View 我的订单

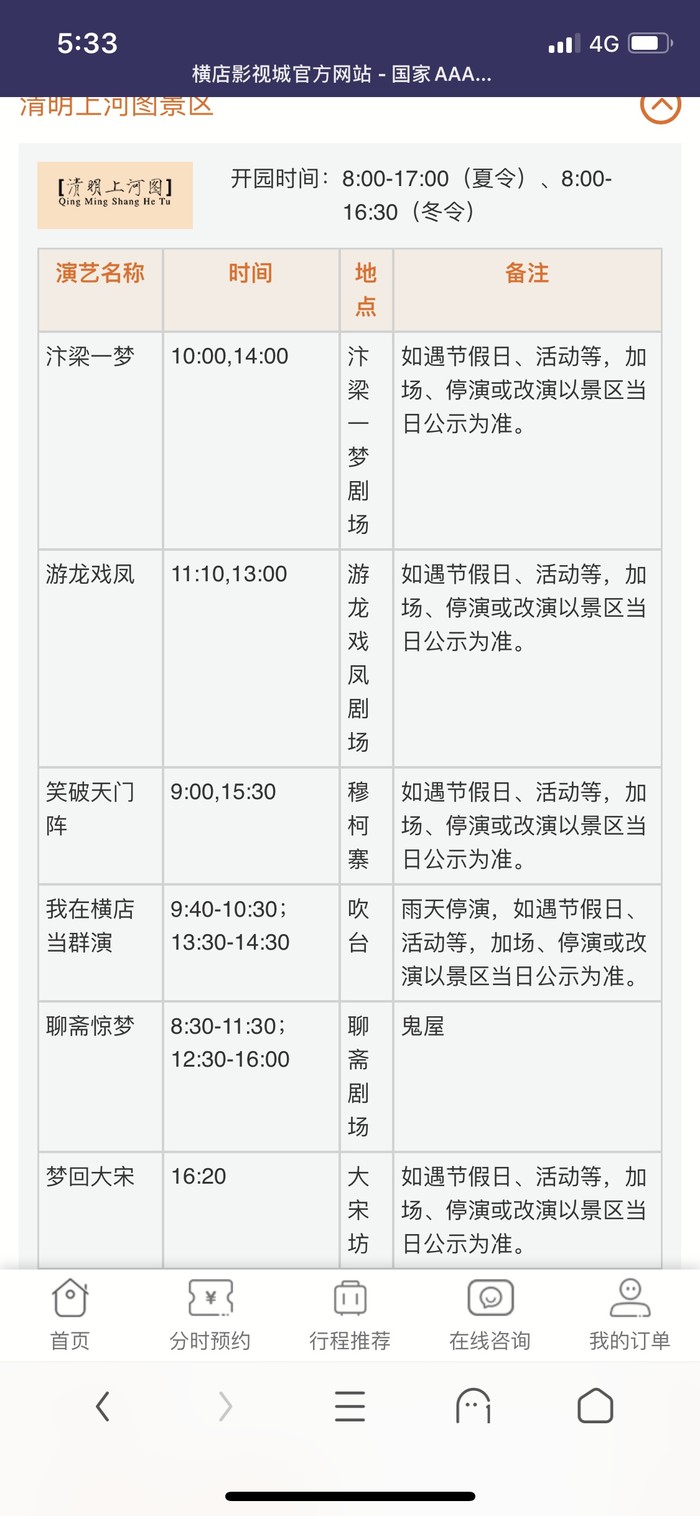click(x=629, y=1315)
